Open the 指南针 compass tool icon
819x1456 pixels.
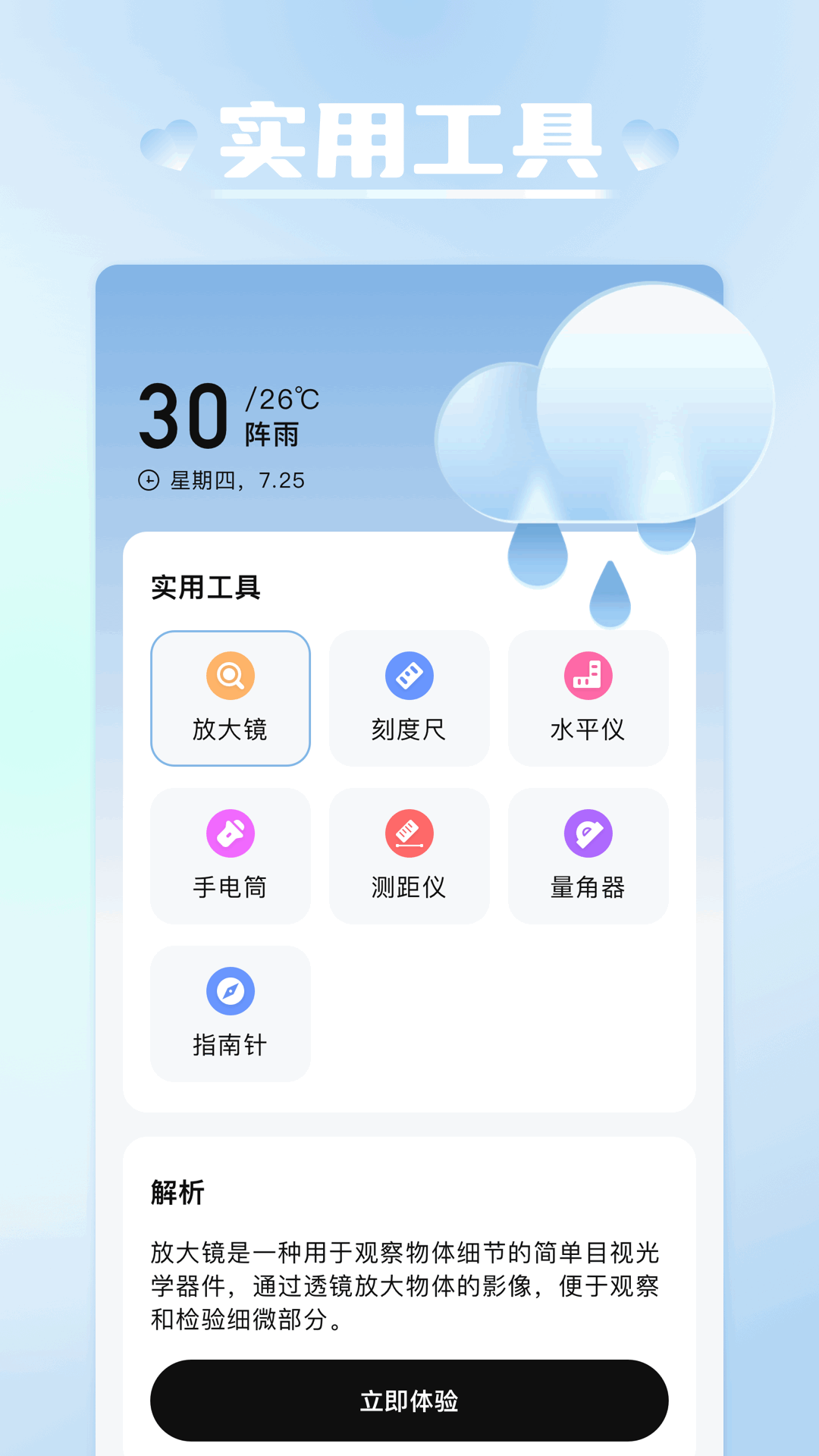230,990
